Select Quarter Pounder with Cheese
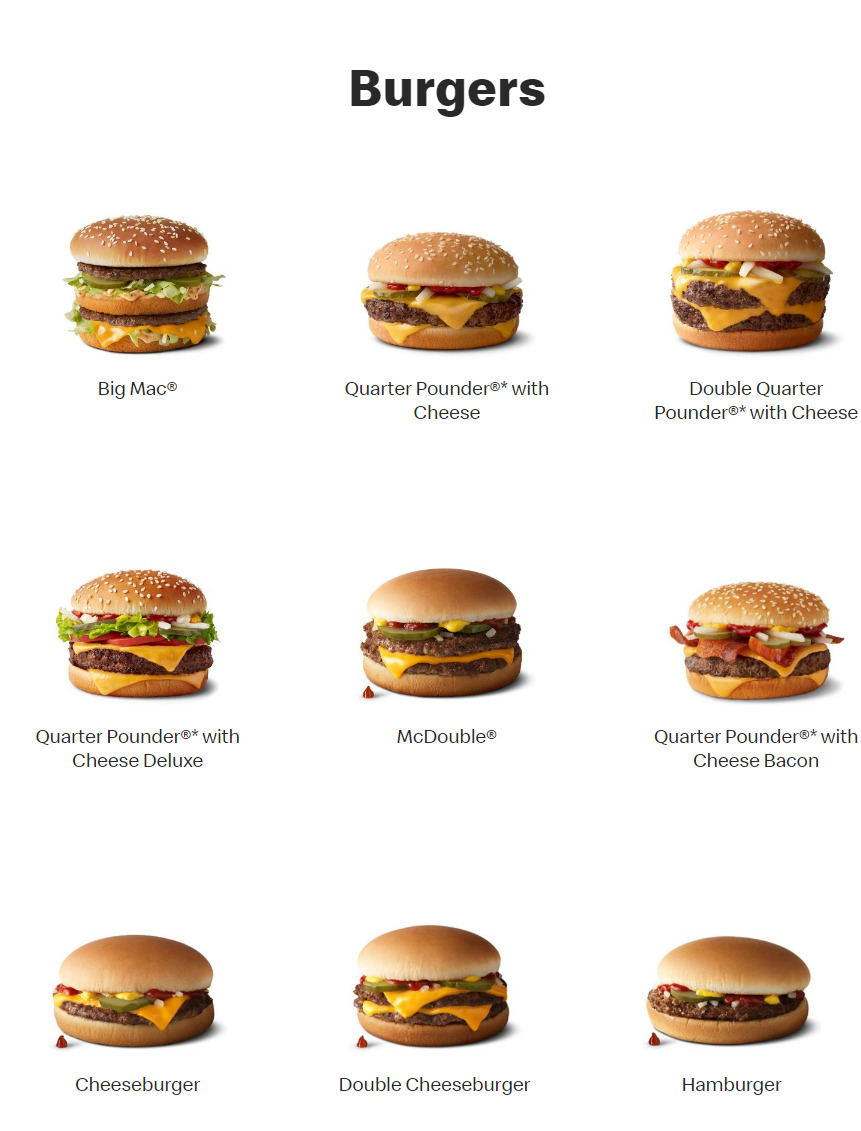The width and height of the screenshot is (861, 1131). [x=445, y=292]
